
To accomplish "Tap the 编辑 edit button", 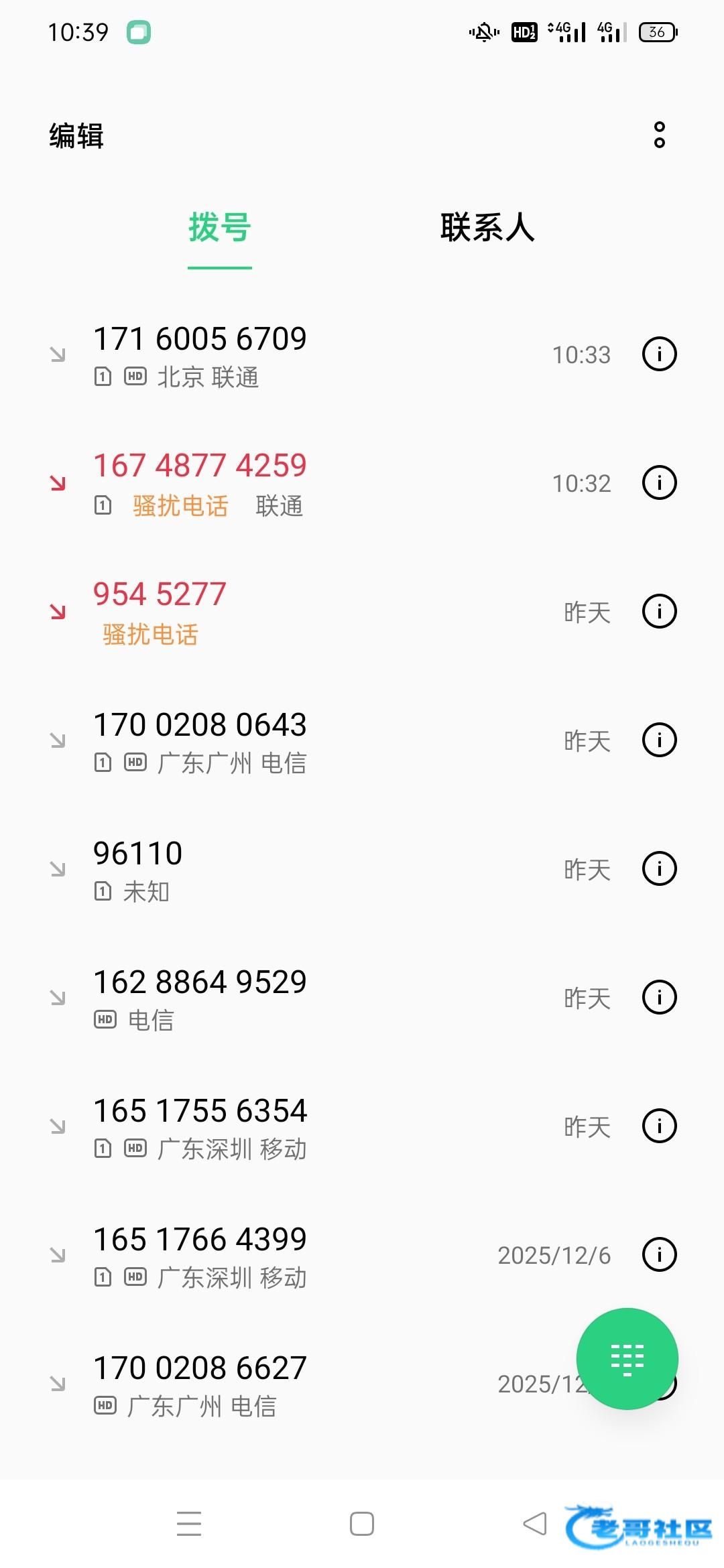I will [76, 136].
